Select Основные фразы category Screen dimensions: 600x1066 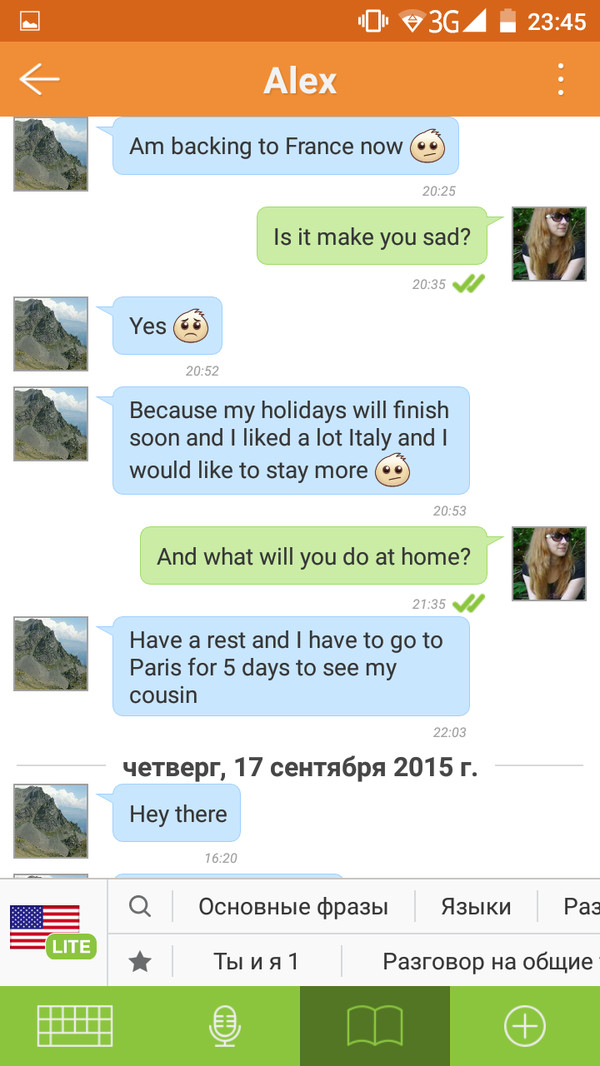(x=293, y=907)
